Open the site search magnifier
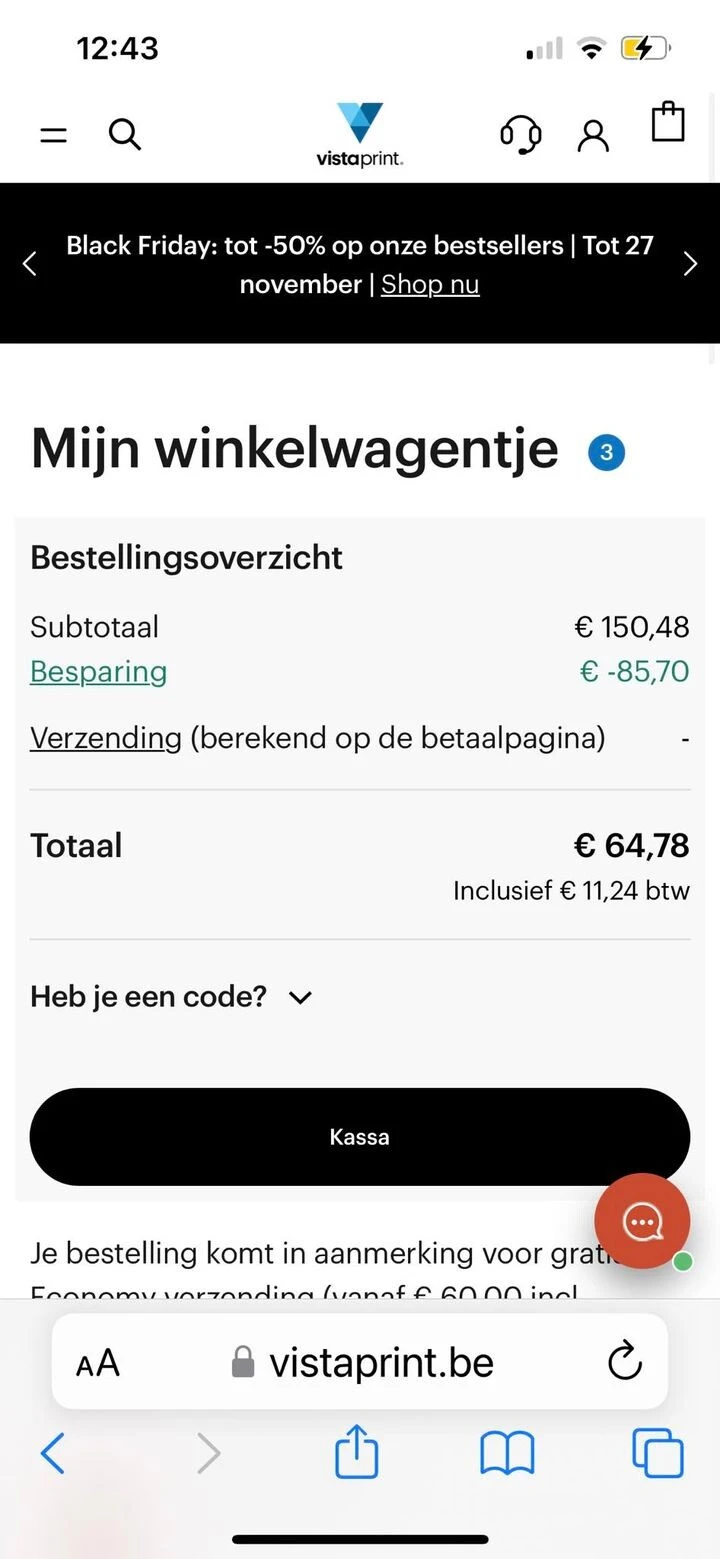The height and width of the screenshot is (1559, 720). click(x=125, y=133)
